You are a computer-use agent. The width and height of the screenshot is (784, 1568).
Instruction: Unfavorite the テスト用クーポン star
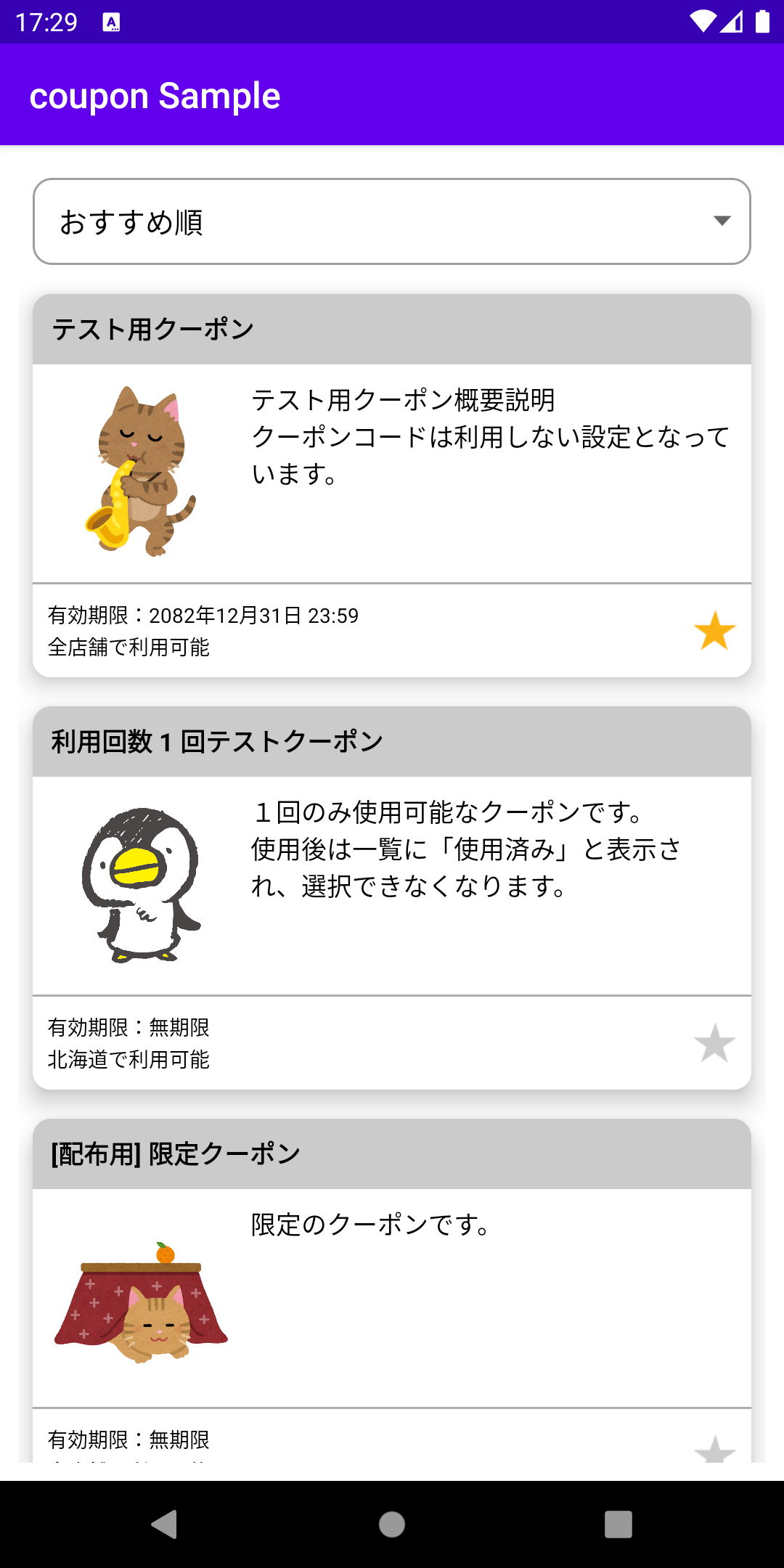tap(714, 630)
